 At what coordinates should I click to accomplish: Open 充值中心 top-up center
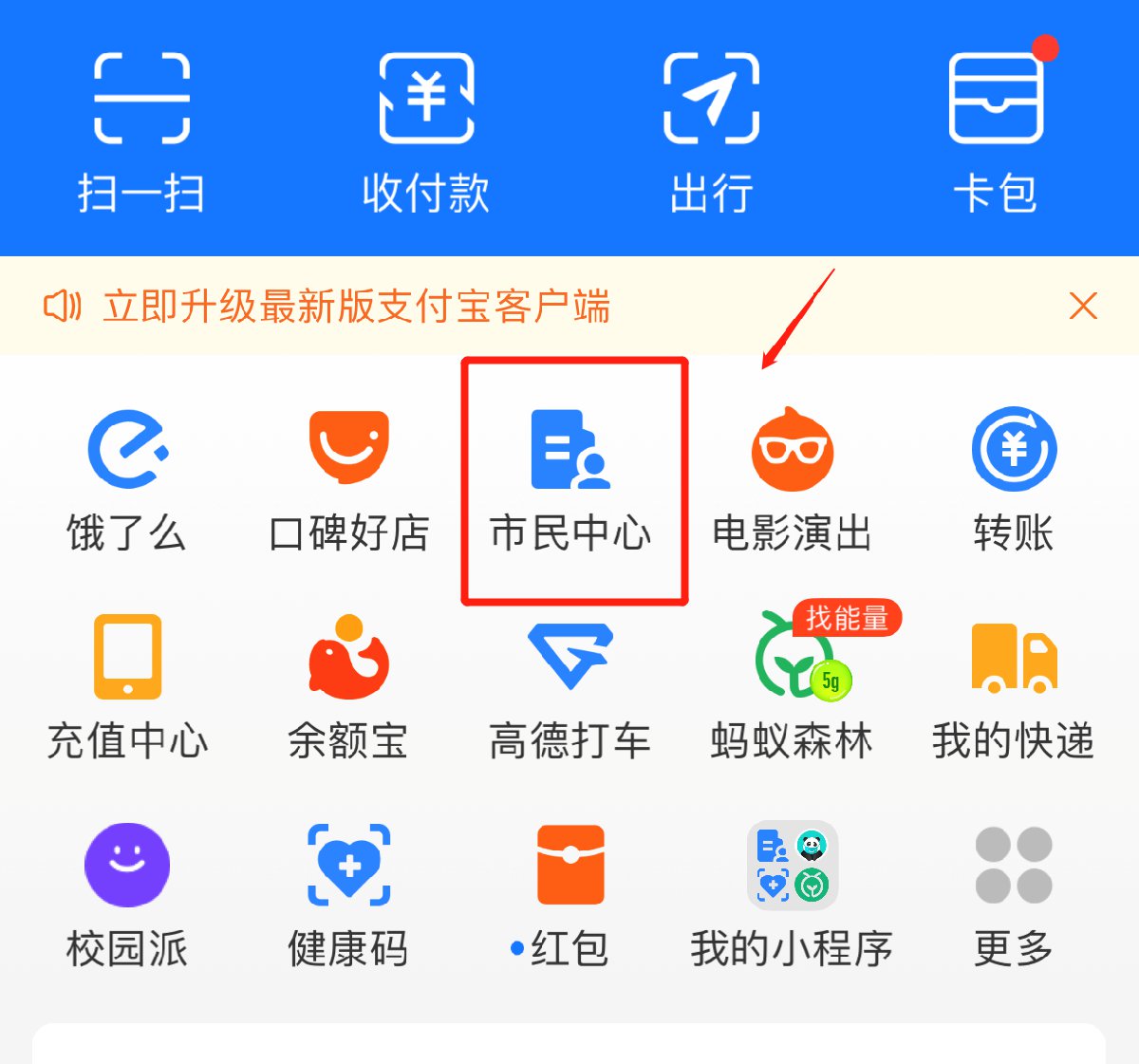coord(127,687)
